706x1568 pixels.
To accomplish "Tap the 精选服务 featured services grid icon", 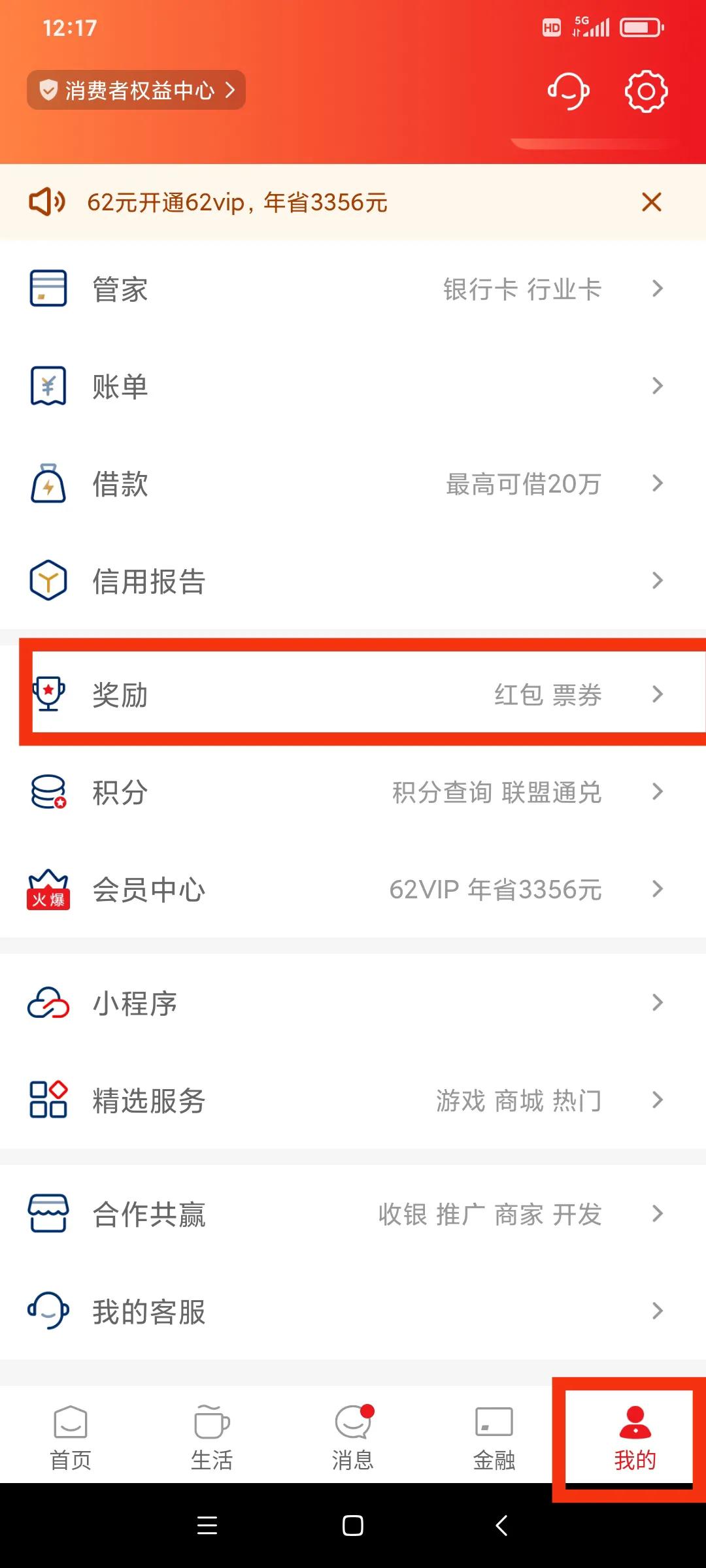I will [x=48, y=1100].
